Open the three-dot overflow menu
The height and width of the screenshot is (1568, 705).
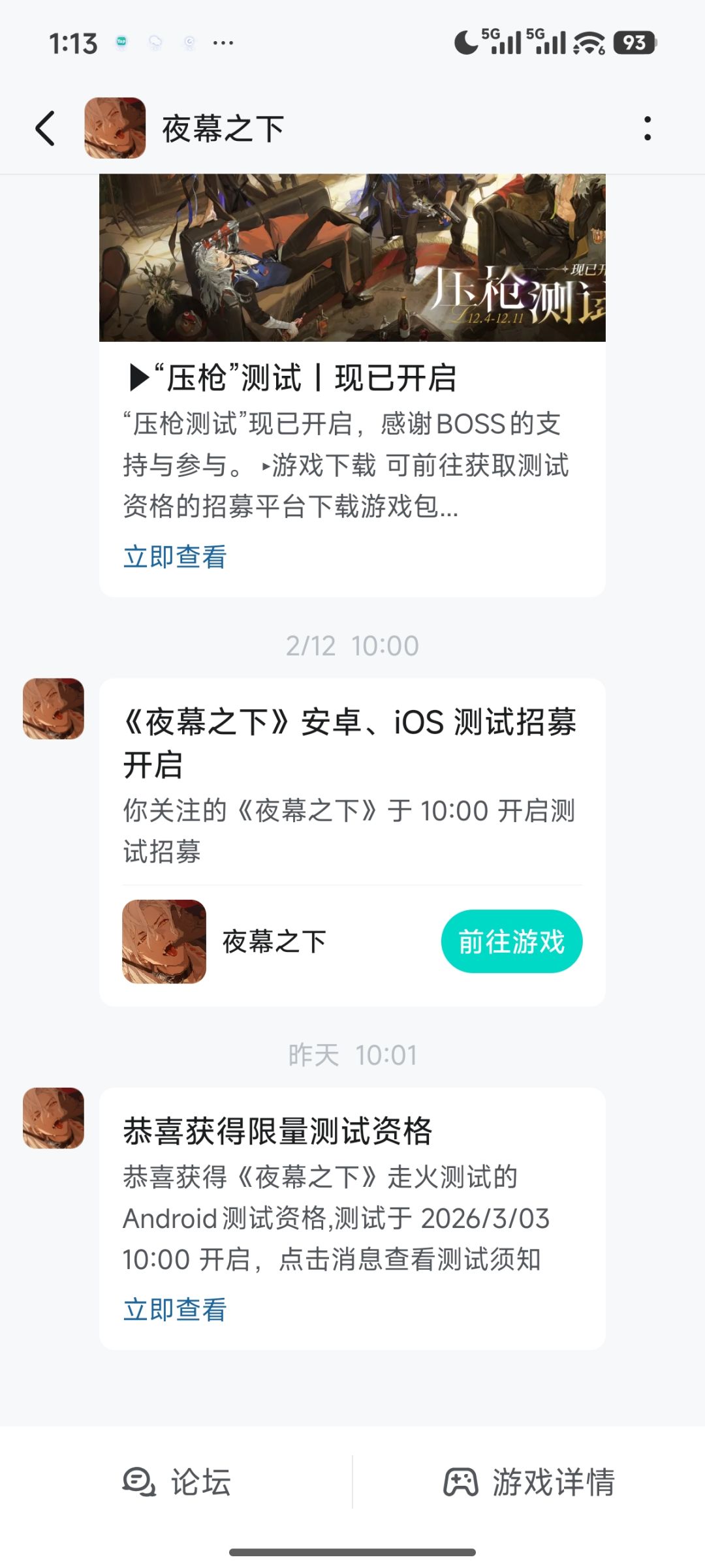pyautogui.click(x=647, y=128)
